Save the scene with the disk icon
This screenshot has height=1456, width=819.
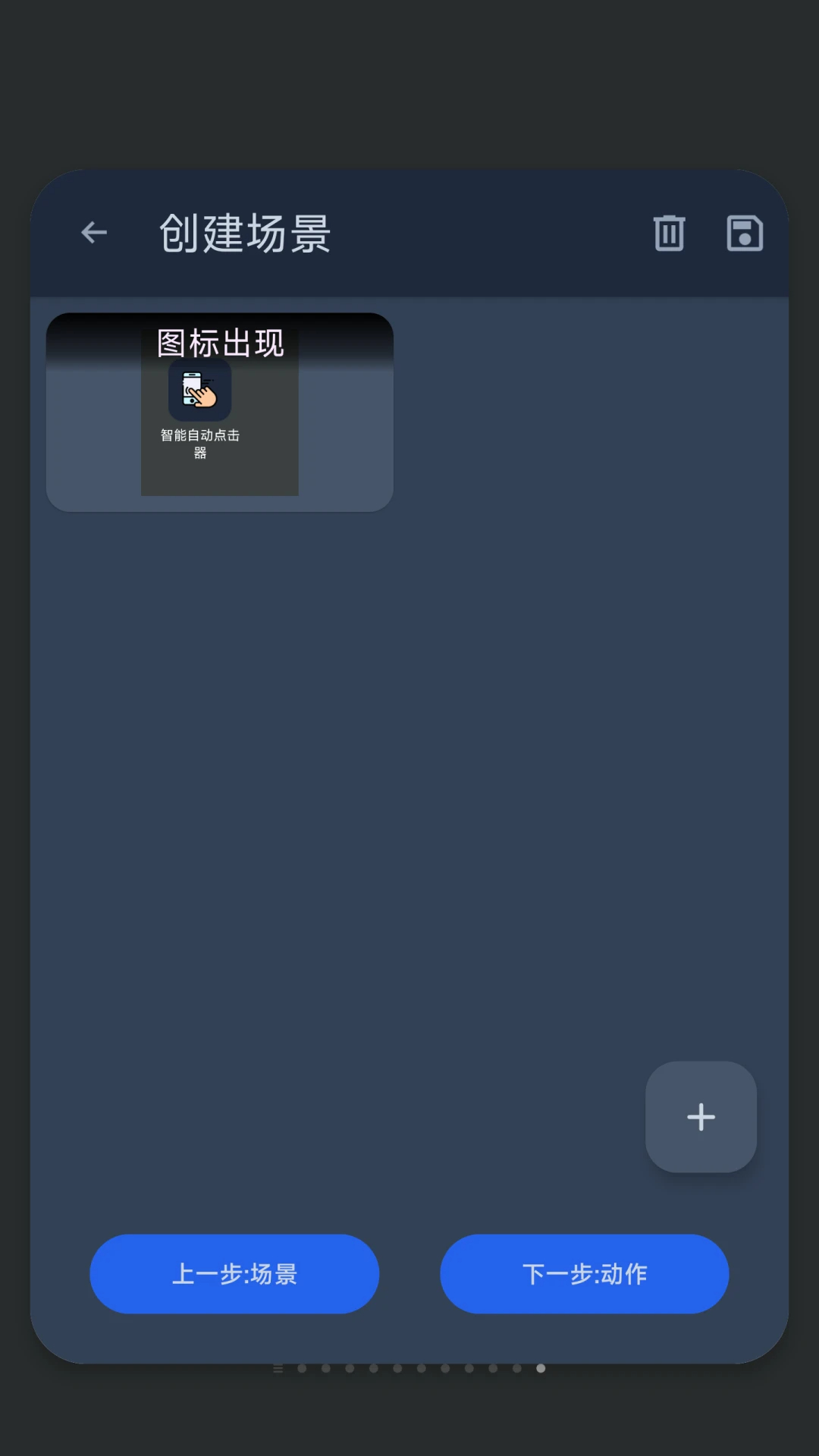click(x=745, y=233)
